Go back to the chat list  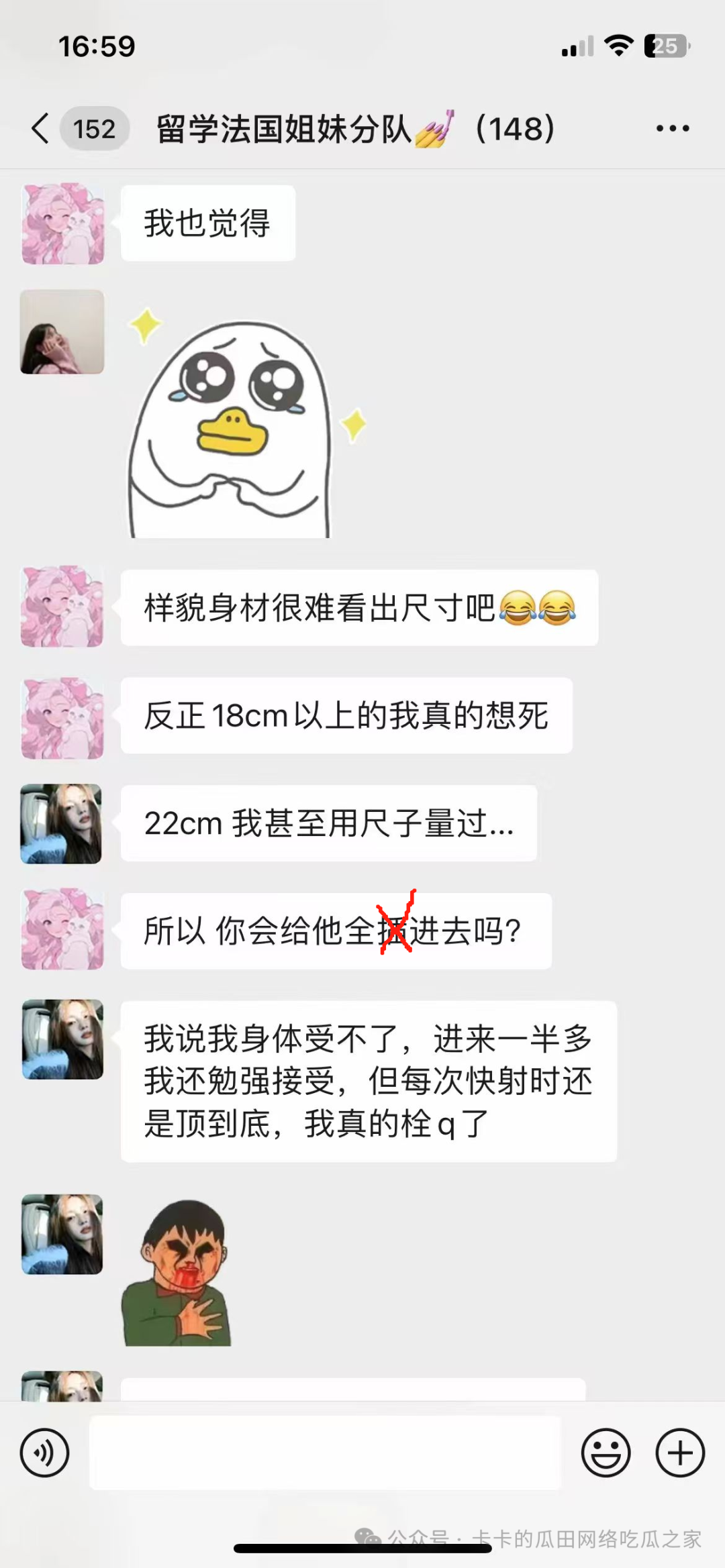pyautogui.click(x=42, y=128)
